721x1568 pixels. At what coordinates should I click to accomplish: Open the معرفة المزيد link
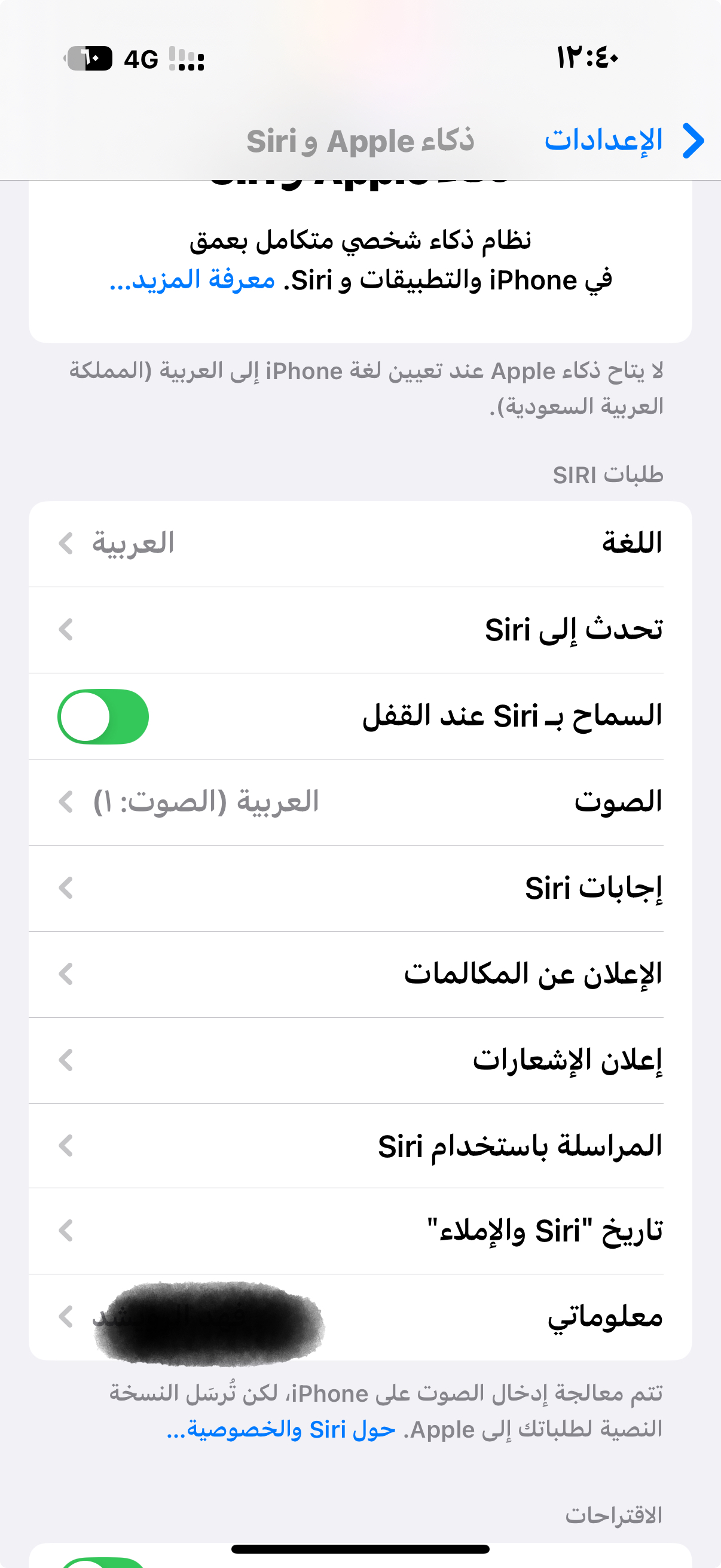193,280
